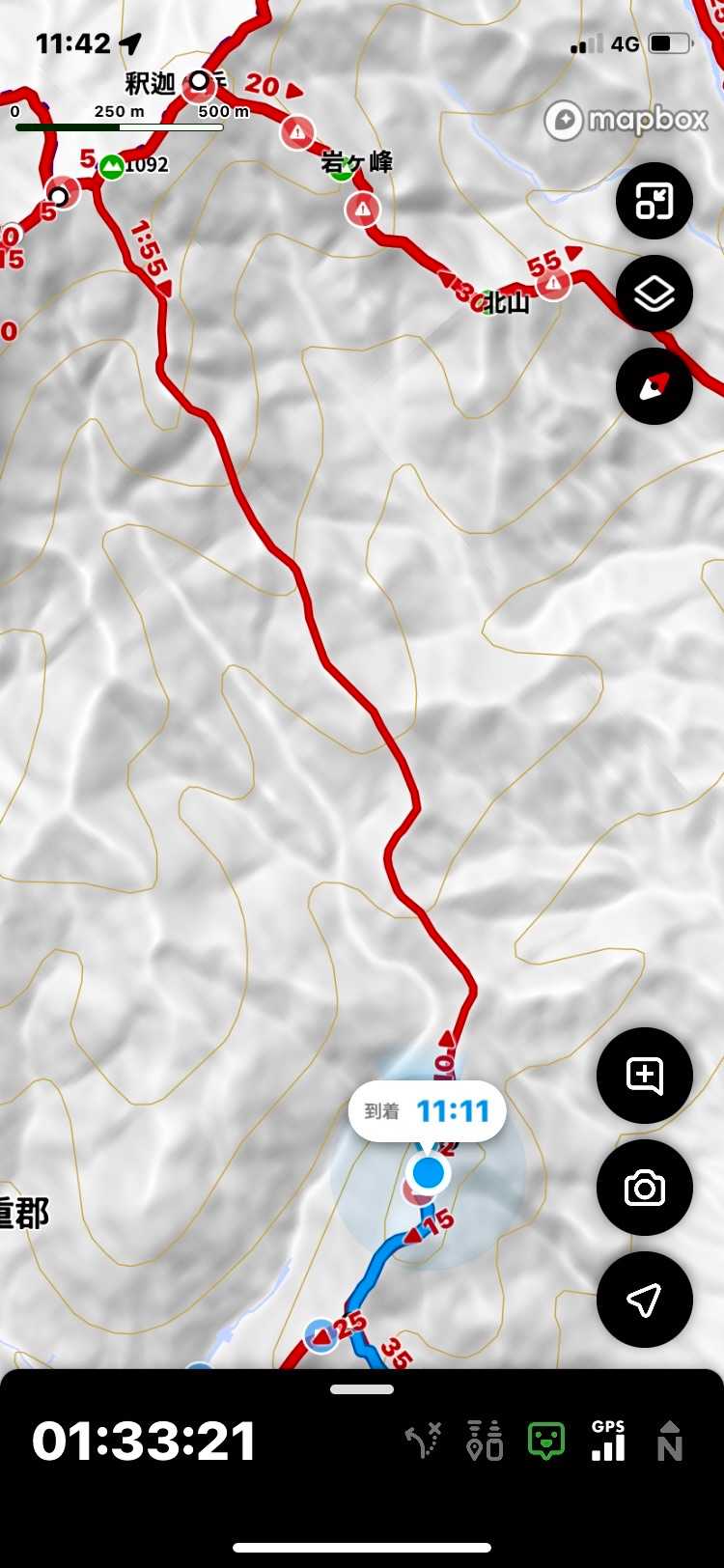Reset map orientation with the compass button
This screenshot has height=1568, width=724.
[654, 386]
